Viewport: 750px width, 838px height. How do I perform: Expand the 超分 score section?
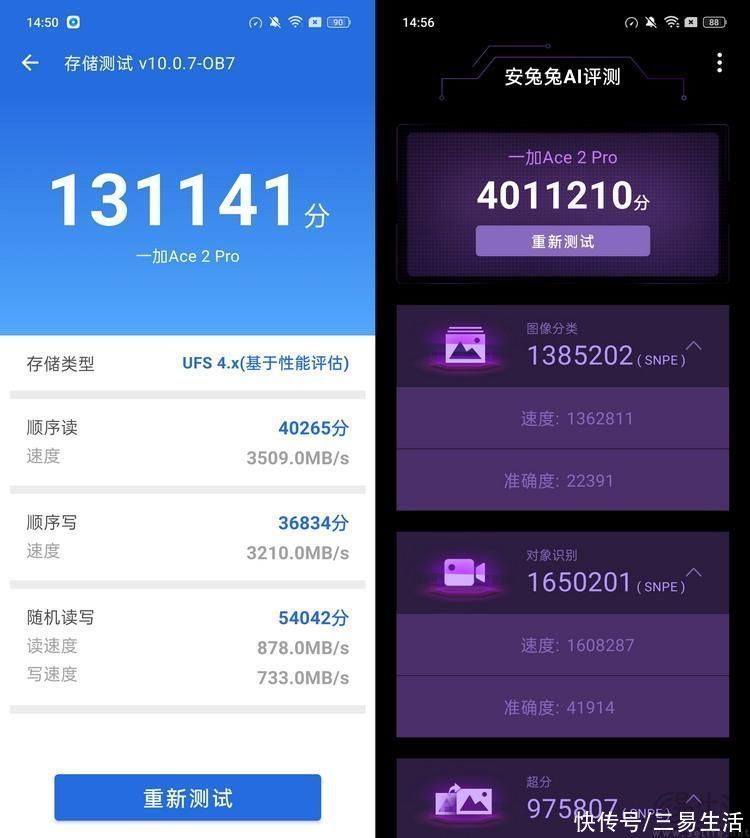(694, 798)
